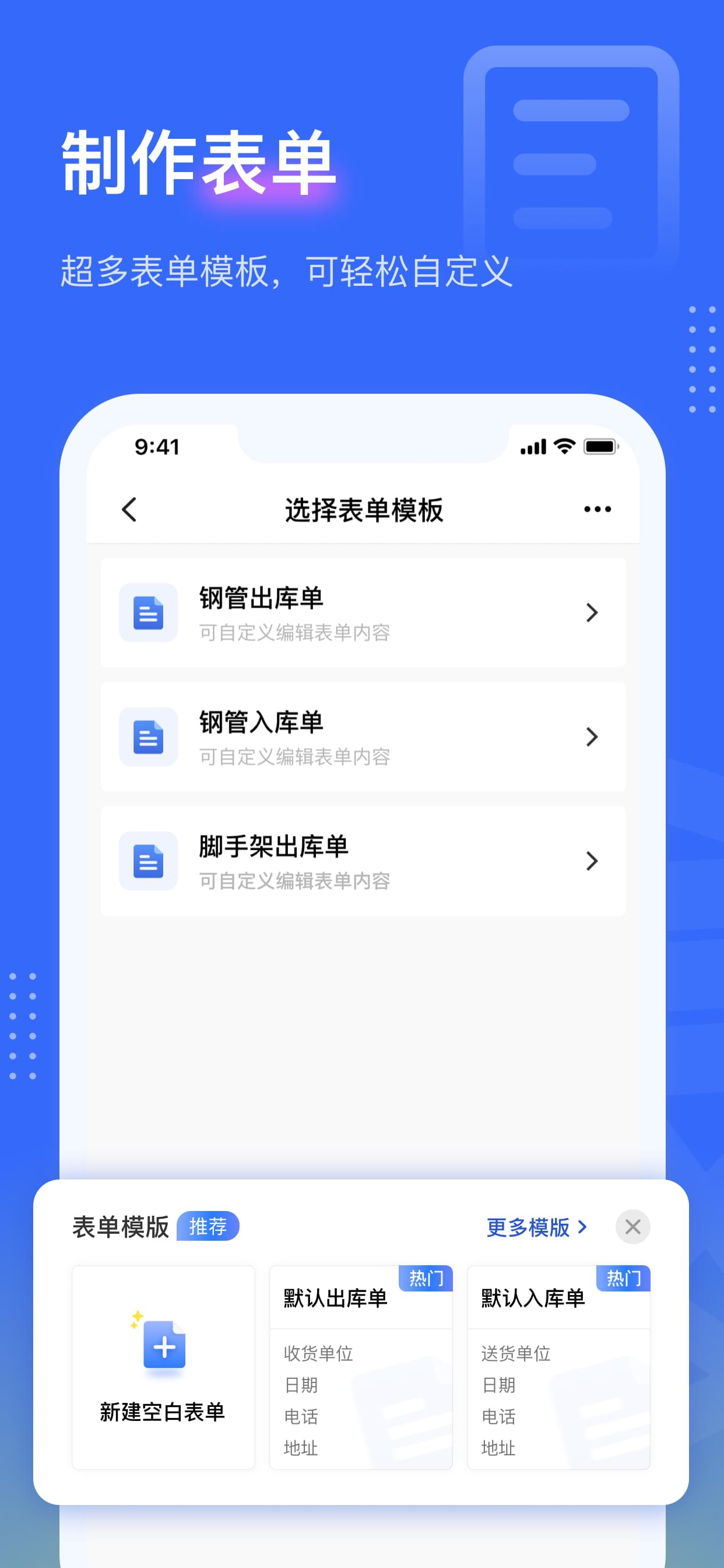This screenshot has width=724, height=1568.
Task: Open 更多模版 link
Action: coord(534,1227)
